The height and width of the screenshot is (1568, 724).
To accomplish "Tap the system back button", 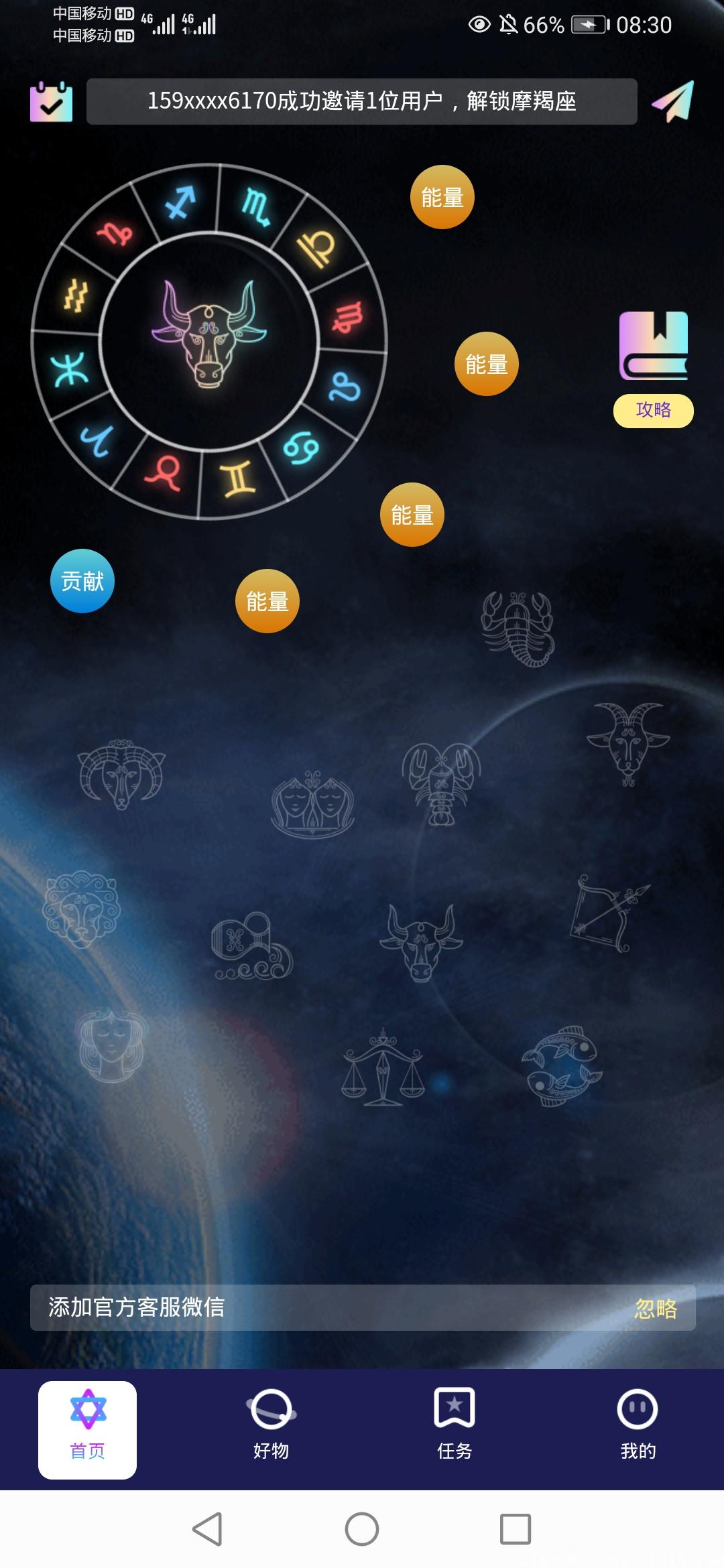I will pyautogui.click(x=207, y=1529).
